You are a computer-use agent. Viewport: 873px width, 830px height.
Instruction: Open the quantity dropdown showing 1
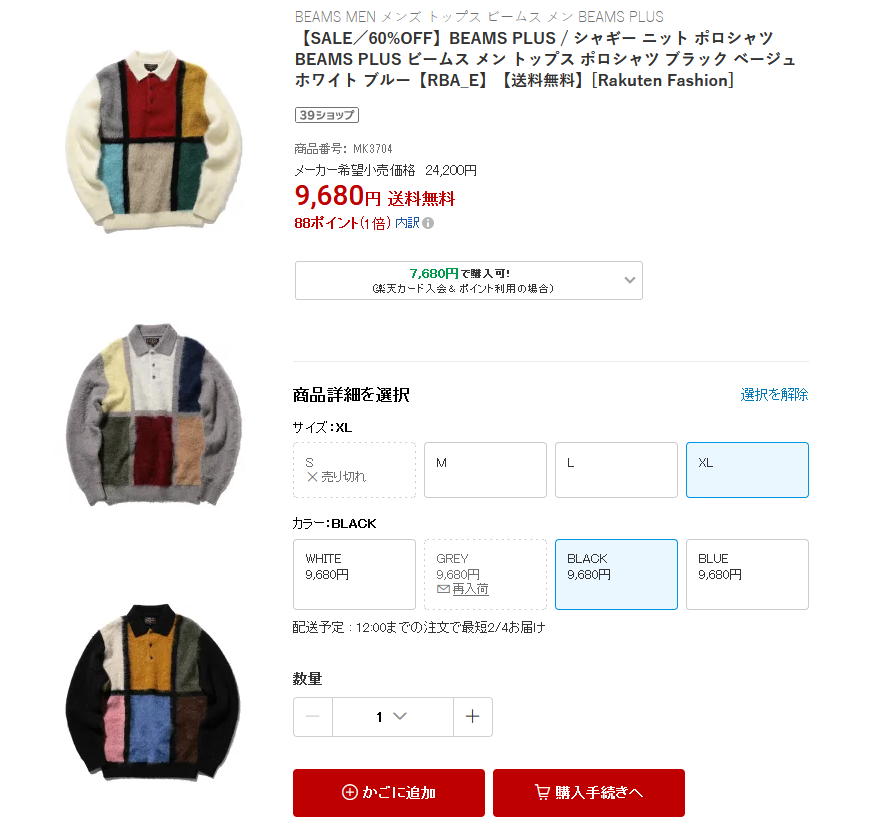[393, 717]
